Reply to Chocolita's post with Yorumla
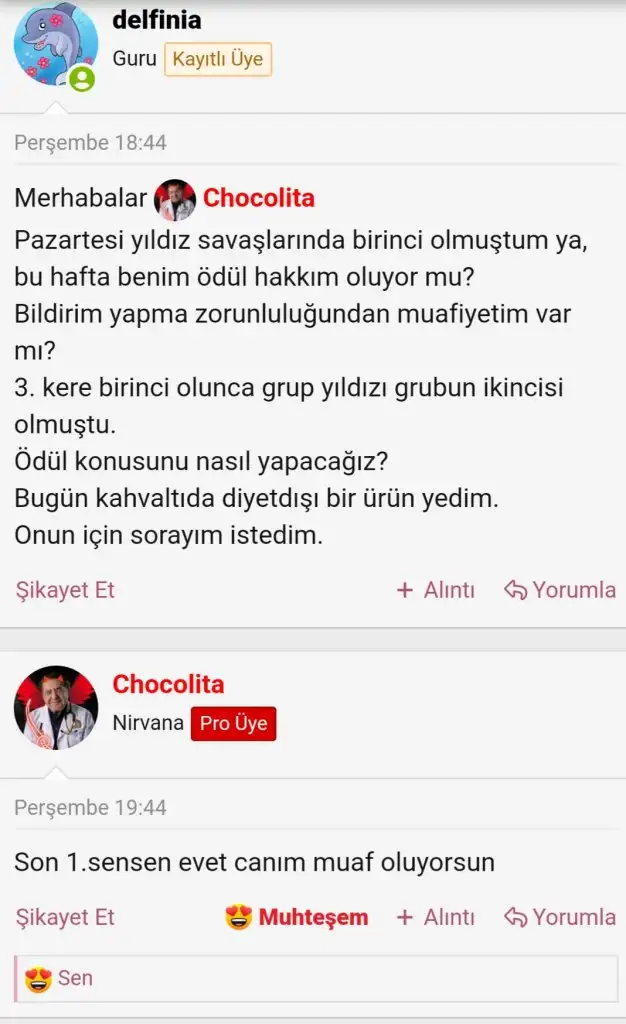626x1024 pixels. [560, 917]
